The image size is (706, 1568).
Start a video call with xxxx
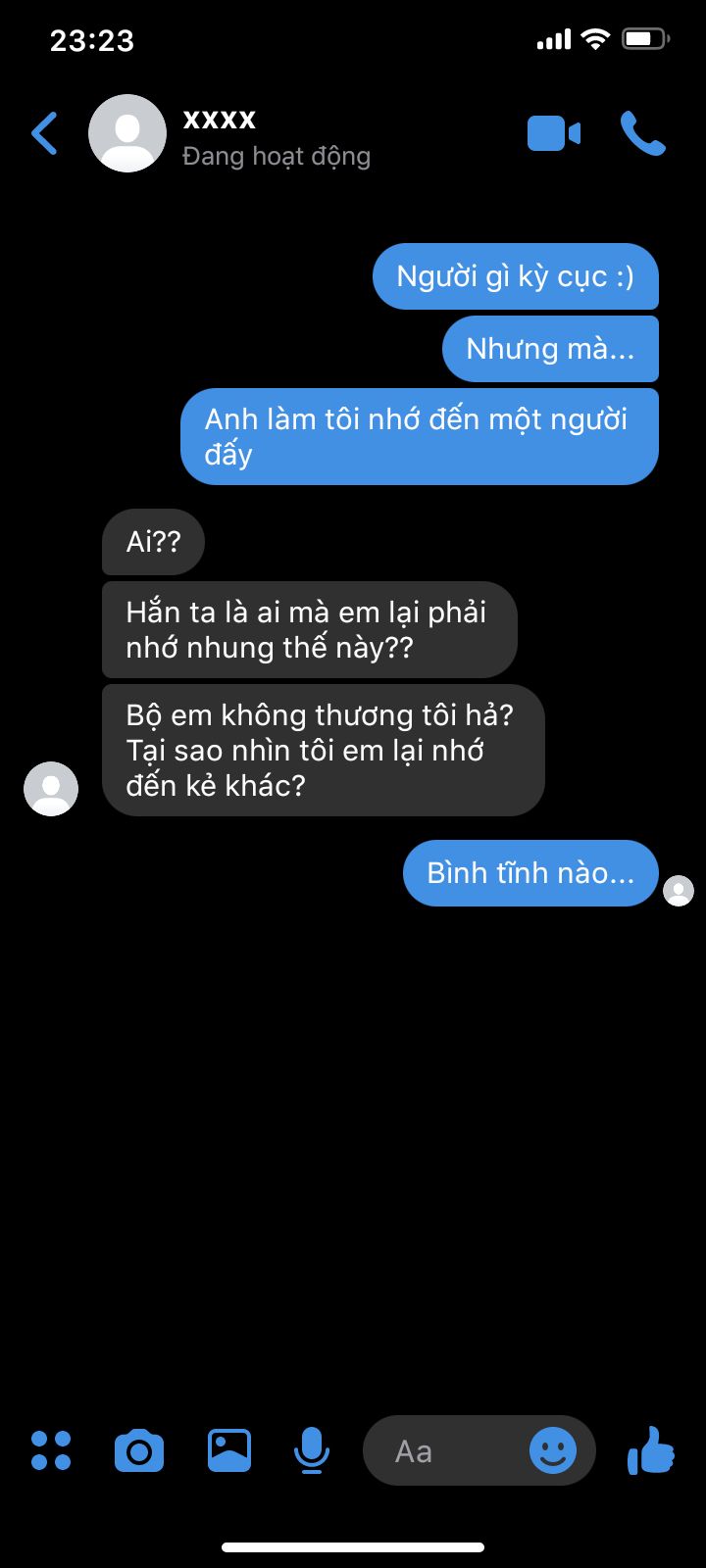553,134
